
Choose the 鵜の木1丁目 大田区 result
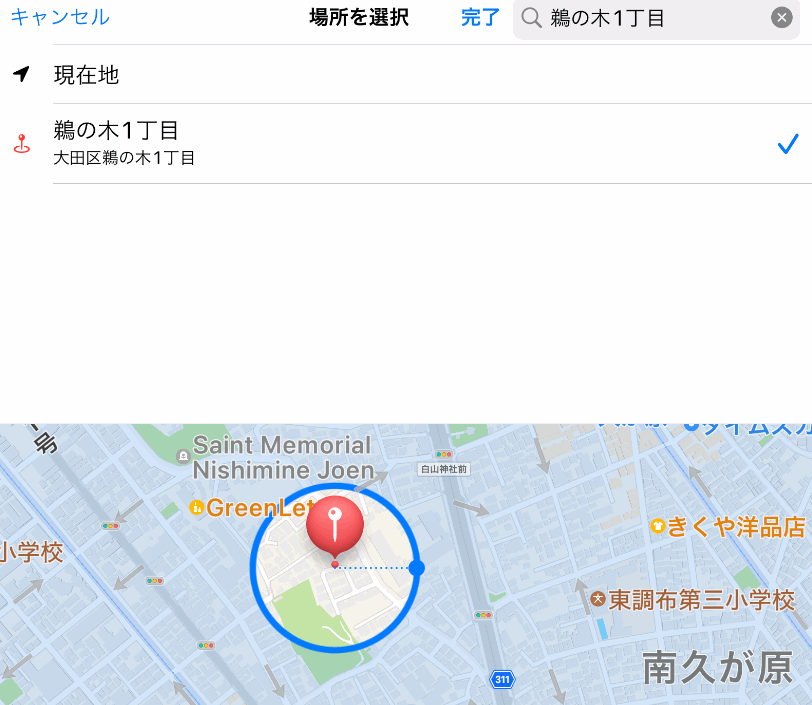click(400, 143)
